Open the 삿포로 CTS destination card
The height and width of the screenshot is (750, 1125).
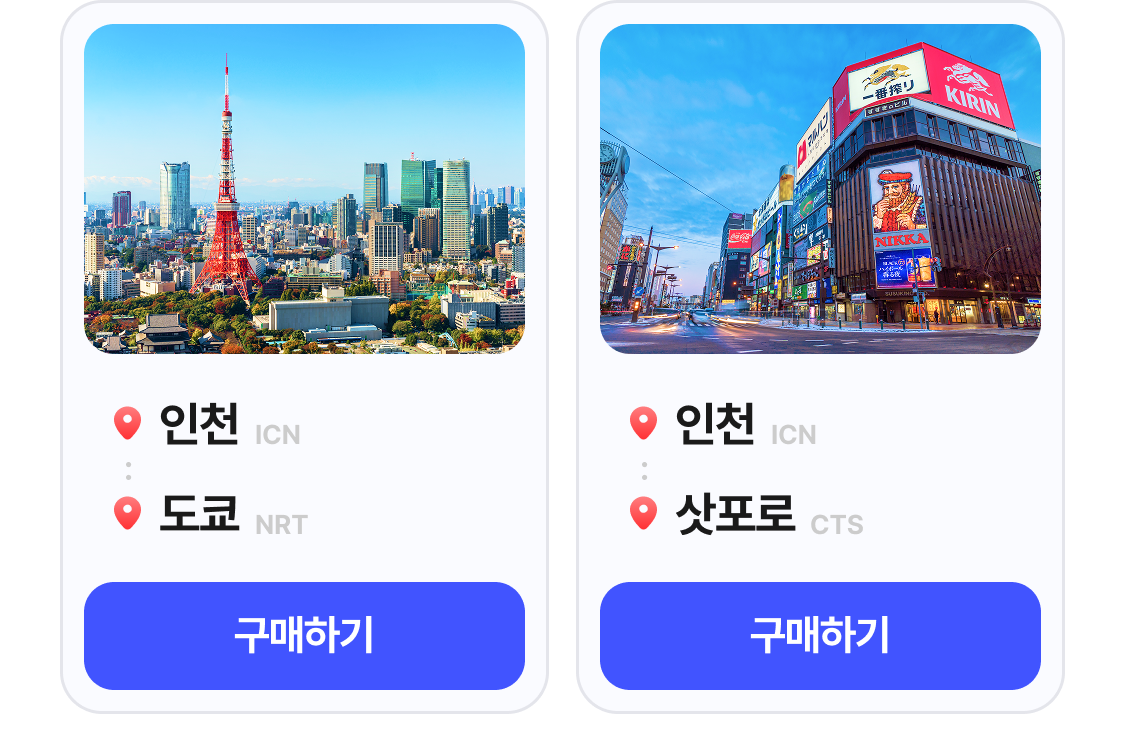[x=820, y=190]
